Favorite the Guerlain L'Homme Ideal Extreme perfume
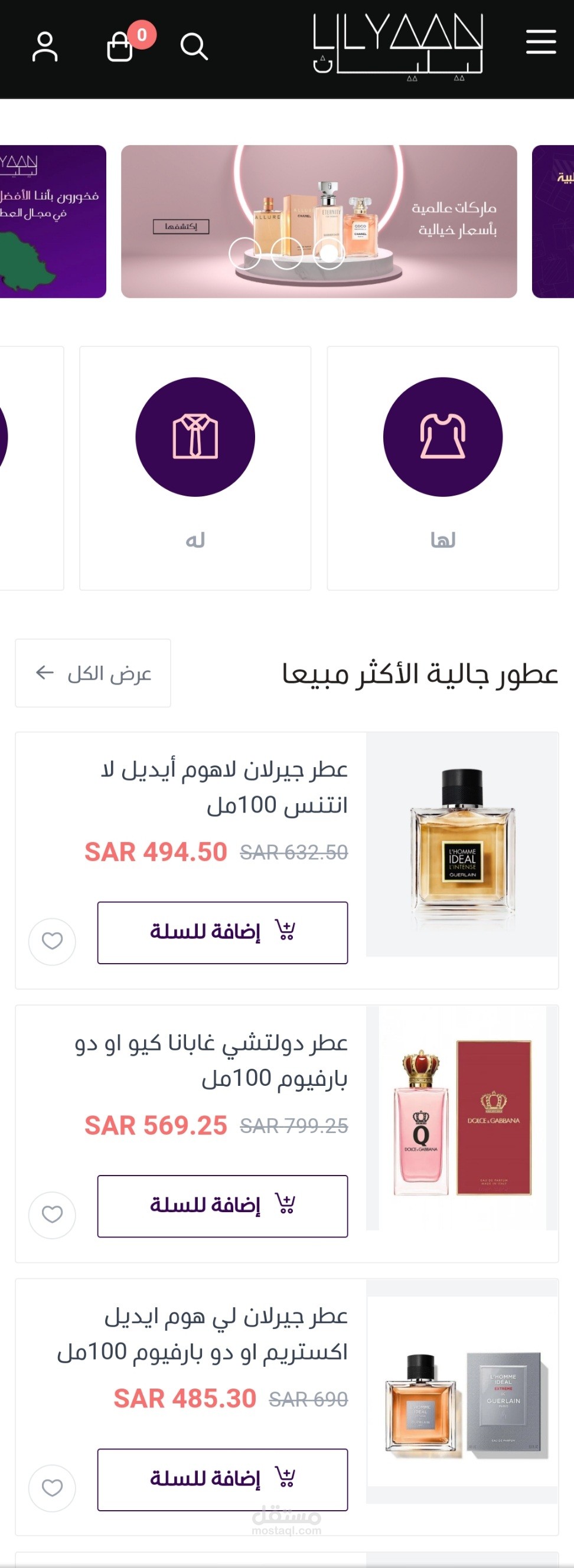 (x=53, y=1488)
